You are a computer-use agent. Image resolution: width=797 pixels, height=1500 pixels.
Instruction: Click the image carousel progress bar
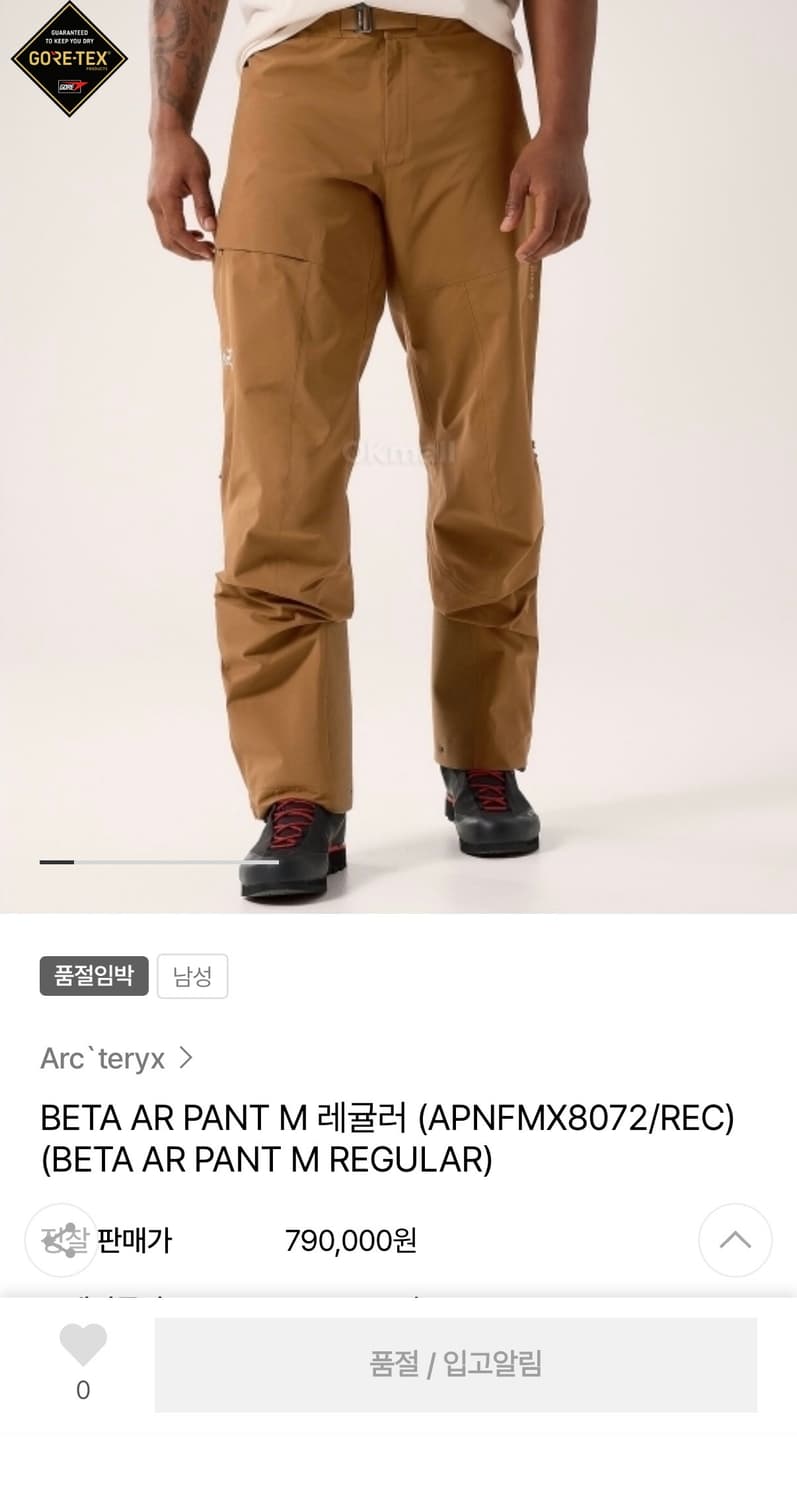pos(160,861)
